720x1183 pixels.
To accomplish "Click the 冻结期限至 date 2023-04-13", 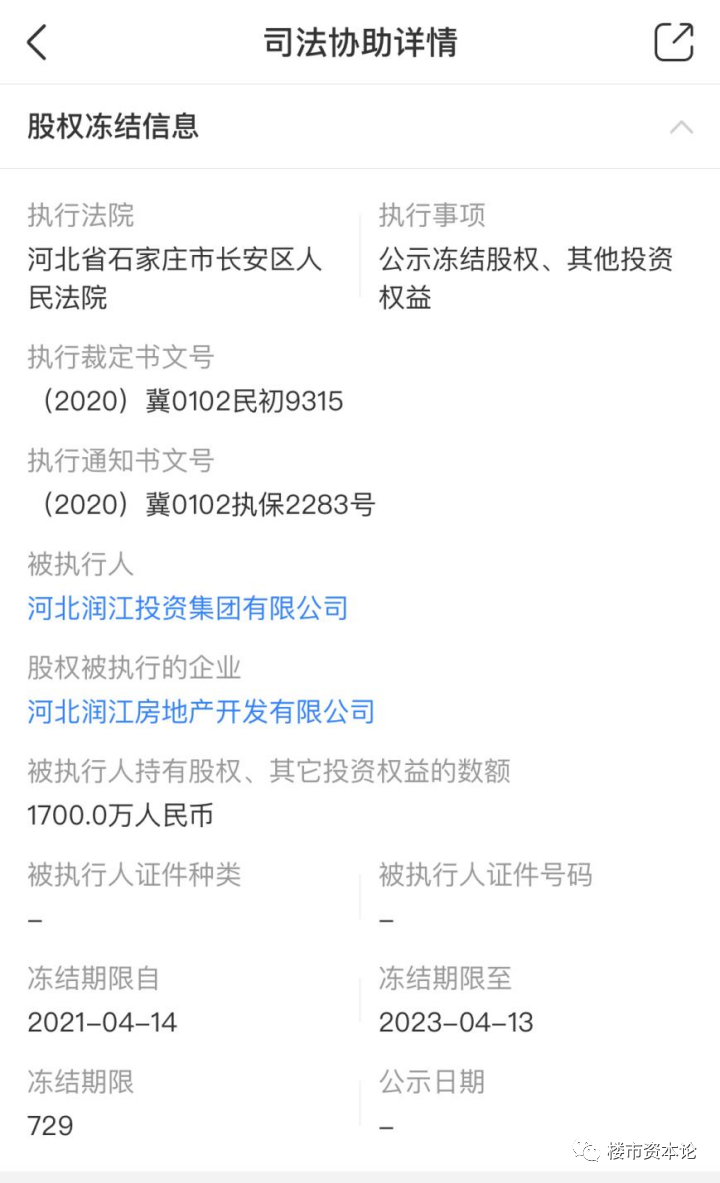I will click(455, 1022).
